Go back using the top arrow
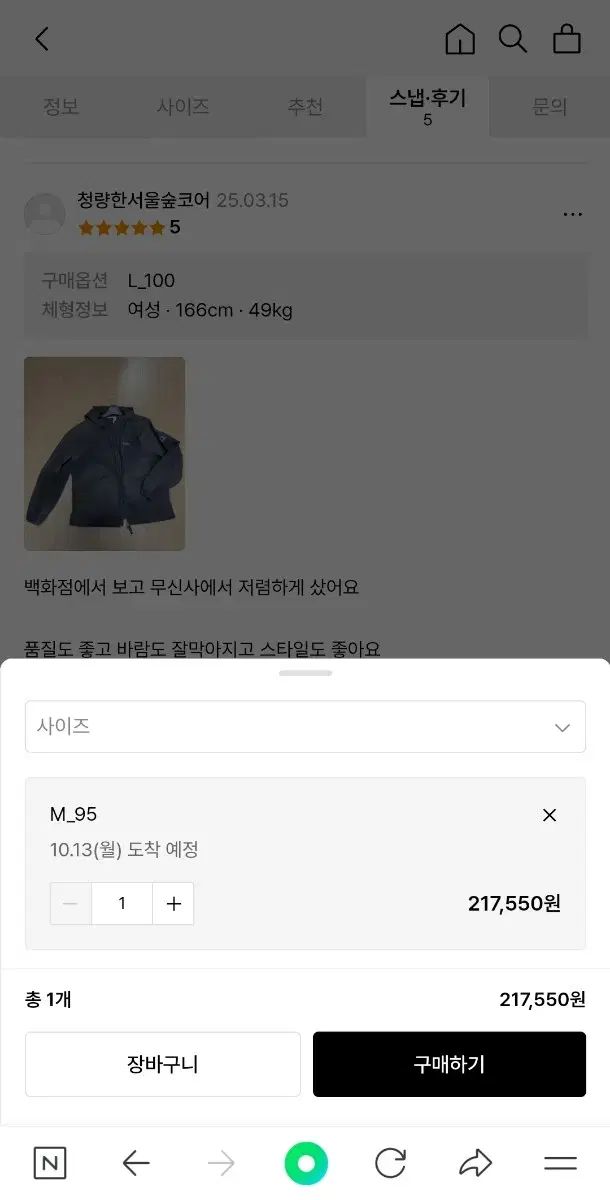Viewport: 610px width, 1200px height. pos(42,40)
